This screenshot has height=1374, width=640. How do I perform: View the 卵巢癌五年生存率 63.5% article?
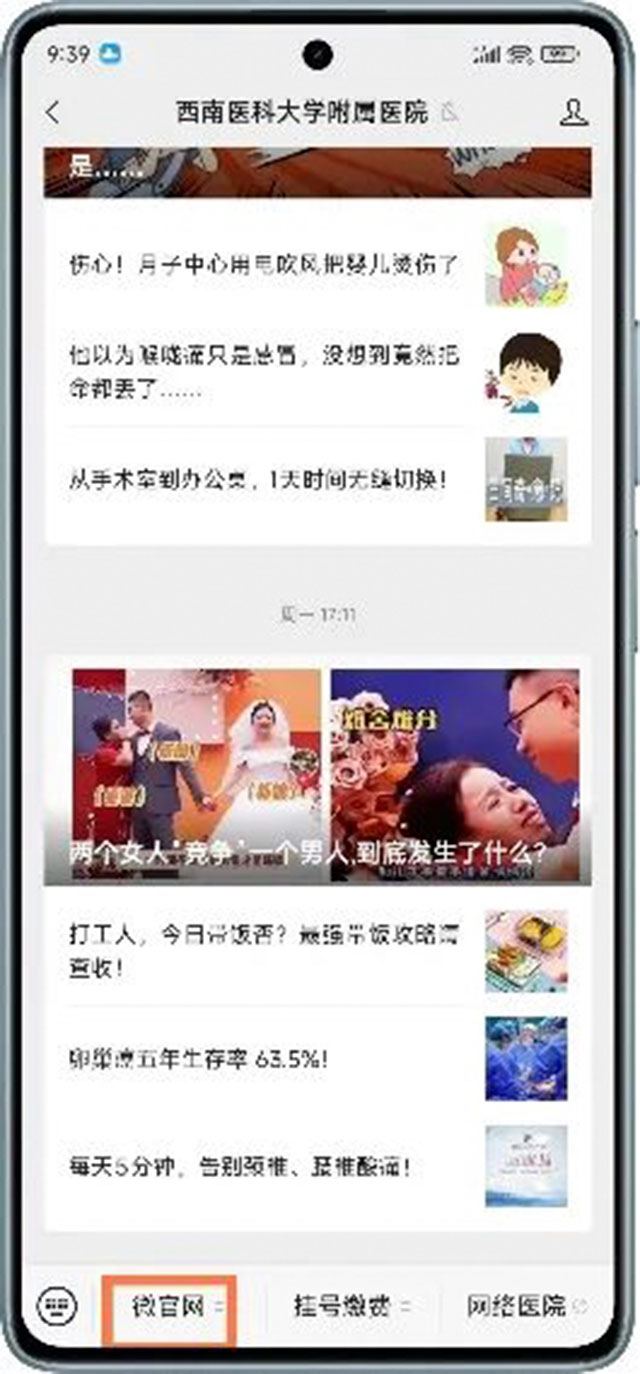coord(262,1059)
